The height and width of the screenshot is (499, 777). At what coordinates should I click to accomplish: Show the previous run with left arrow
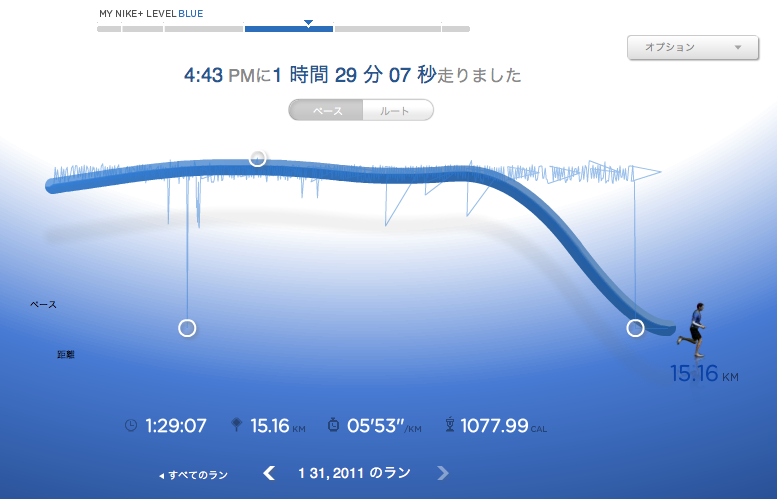269,473
